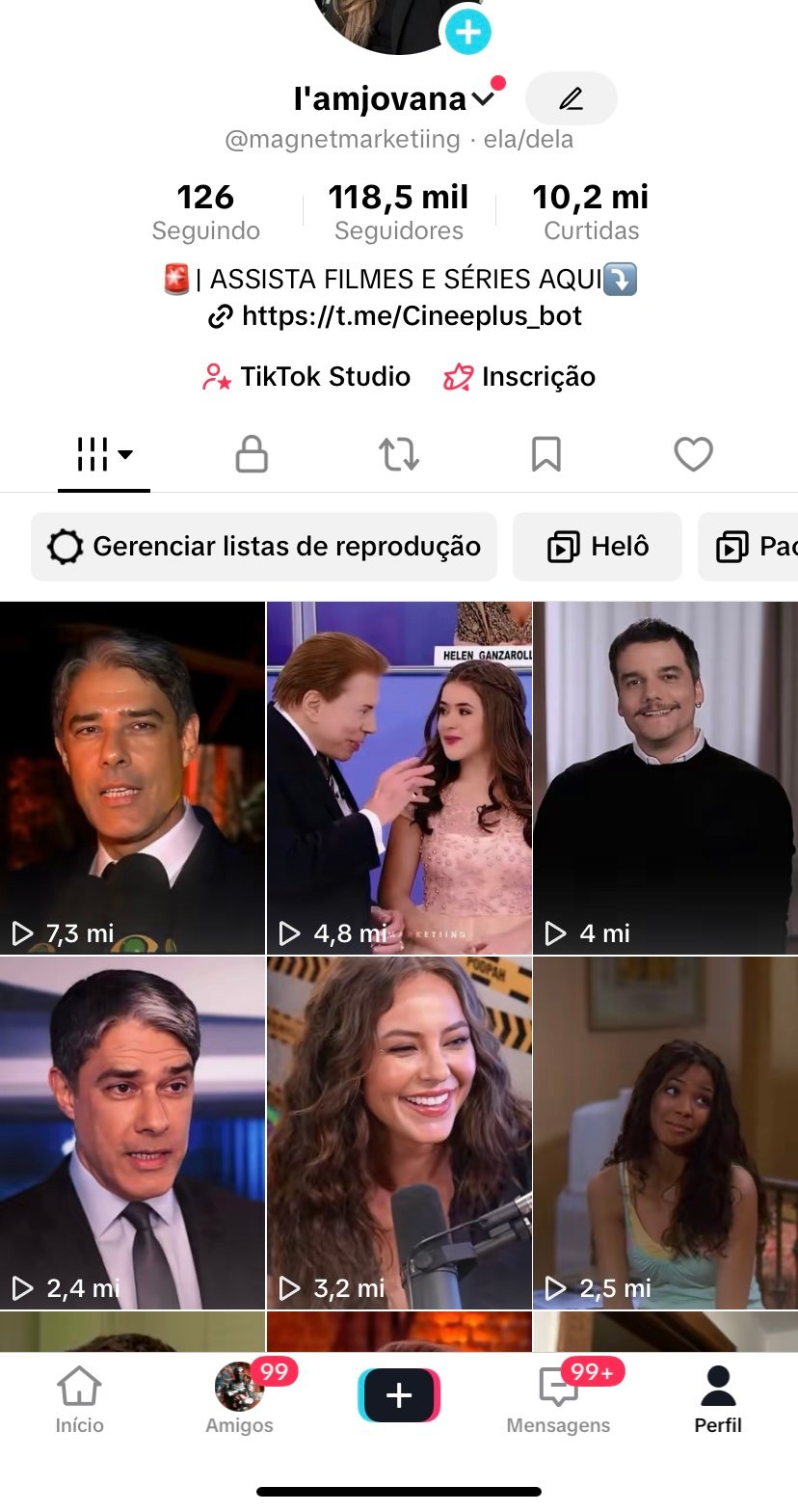798x1512 pixels.
Task: Open the Amigos tab
Action: (239, 1398)
